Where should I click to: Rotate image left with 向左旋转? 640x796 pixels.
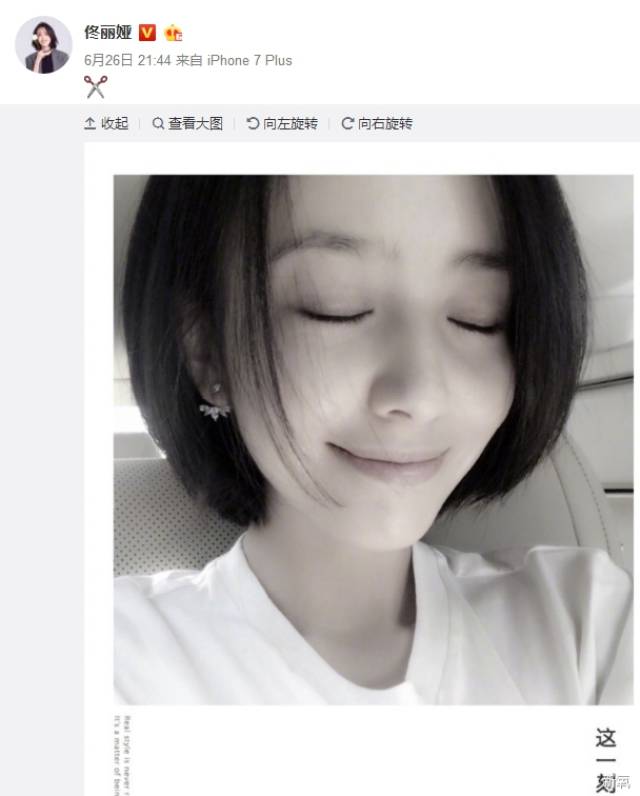(x=282, y=123)
